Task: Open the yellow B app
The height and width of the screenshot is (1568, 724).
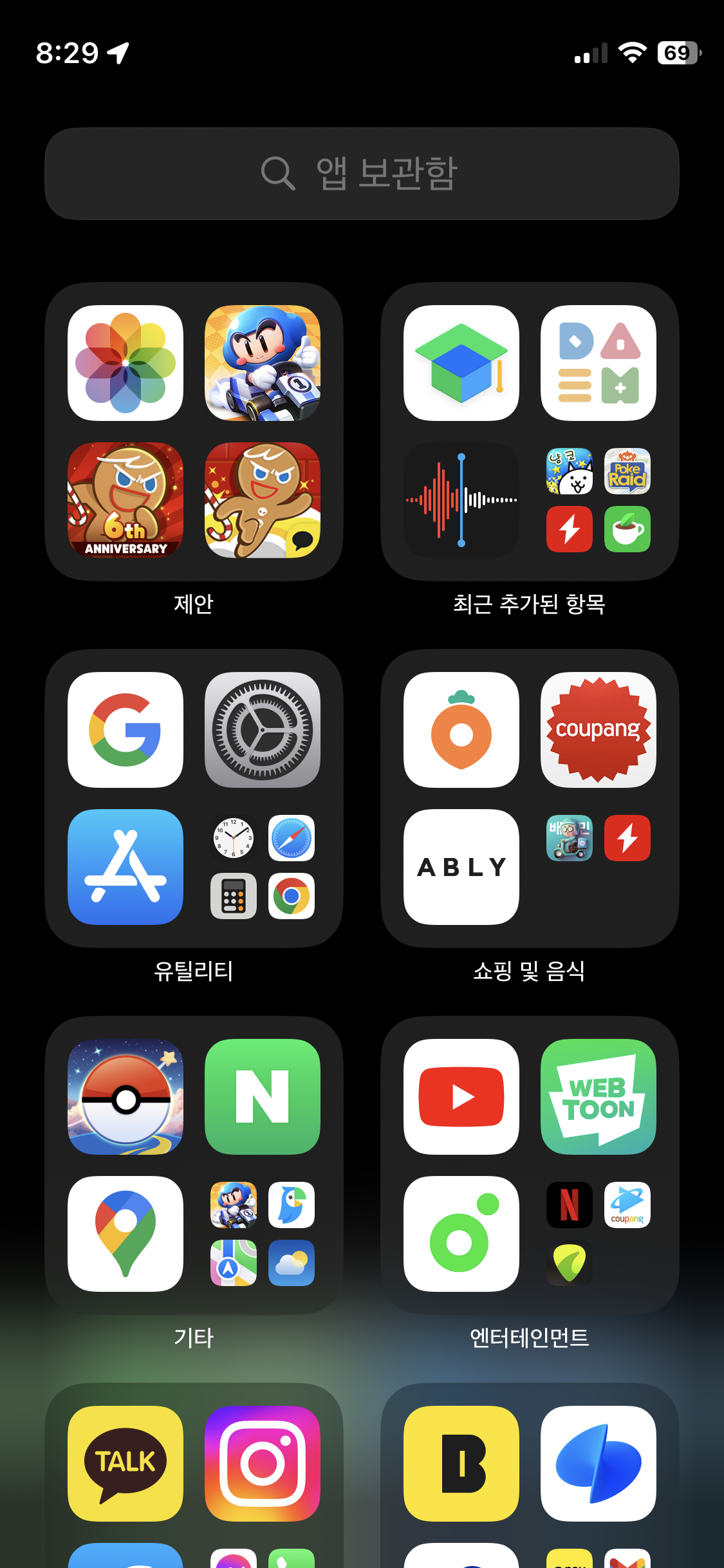Action: click(461, 1464)
